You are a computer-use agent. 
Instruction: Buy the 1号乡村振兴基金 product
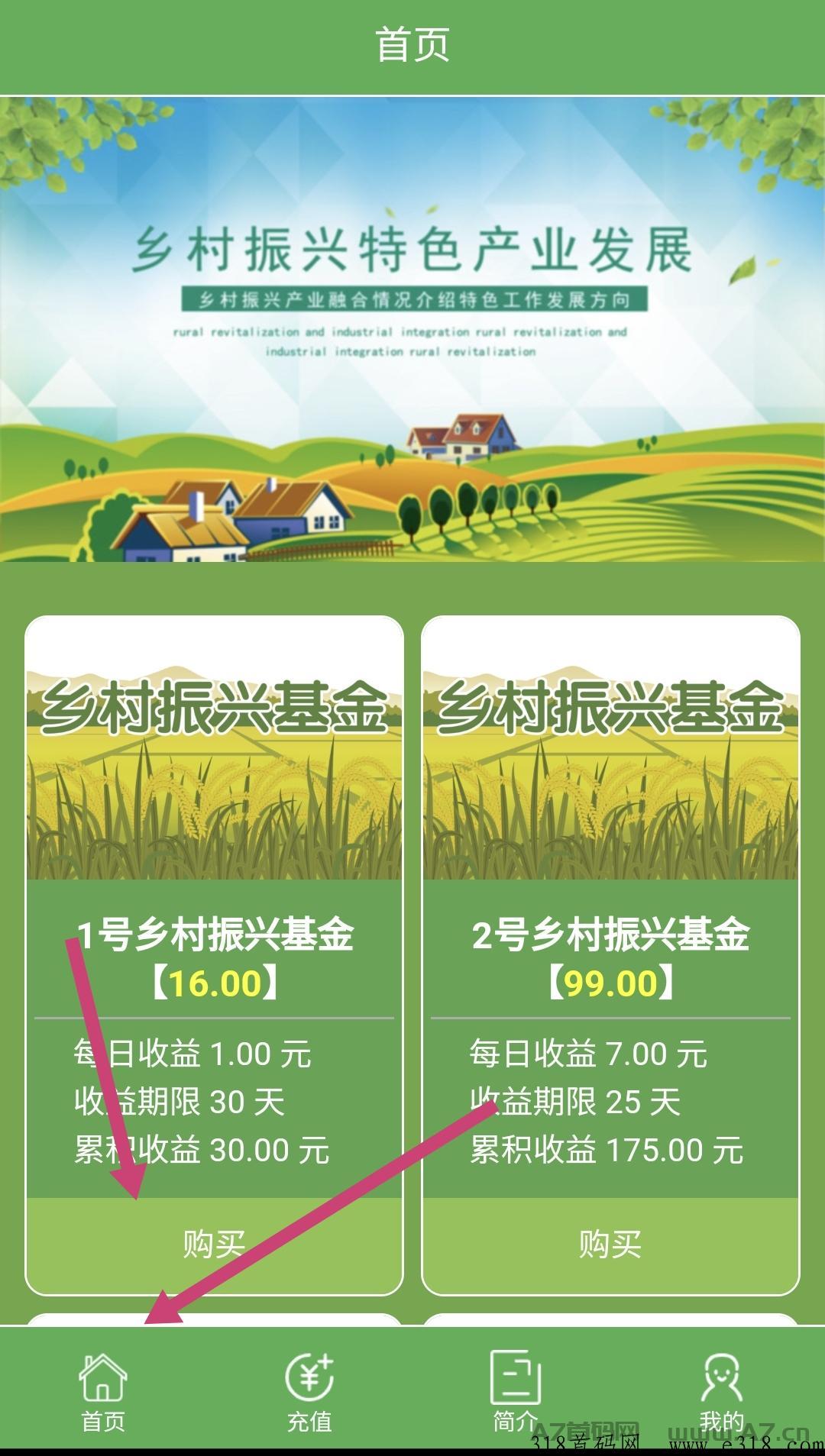tap(214, 1245)
